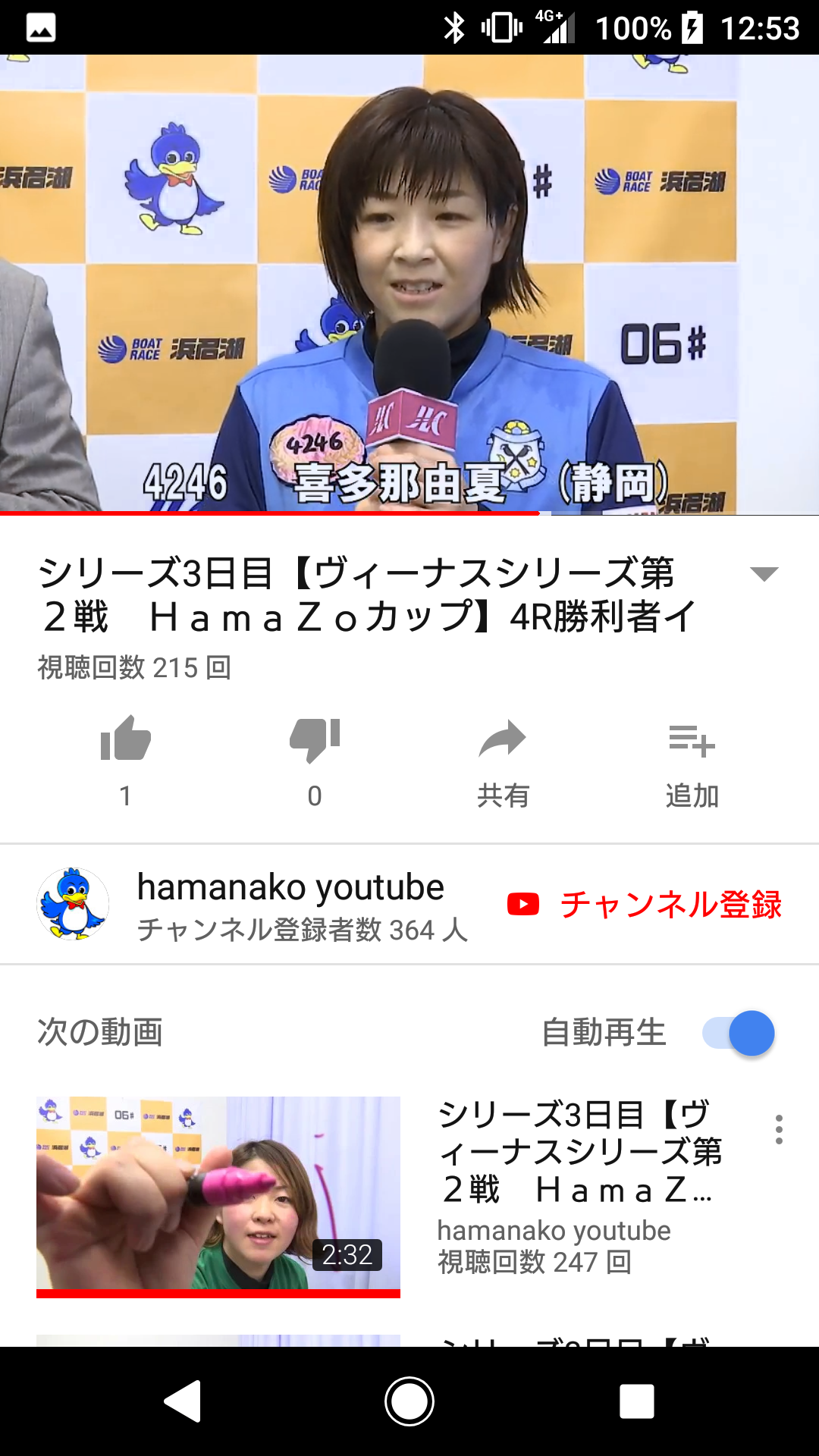Screen dimensions: 819x1456
Task: Turn off the 自動再生 autoplay switch
Action: coord(739,1033)
